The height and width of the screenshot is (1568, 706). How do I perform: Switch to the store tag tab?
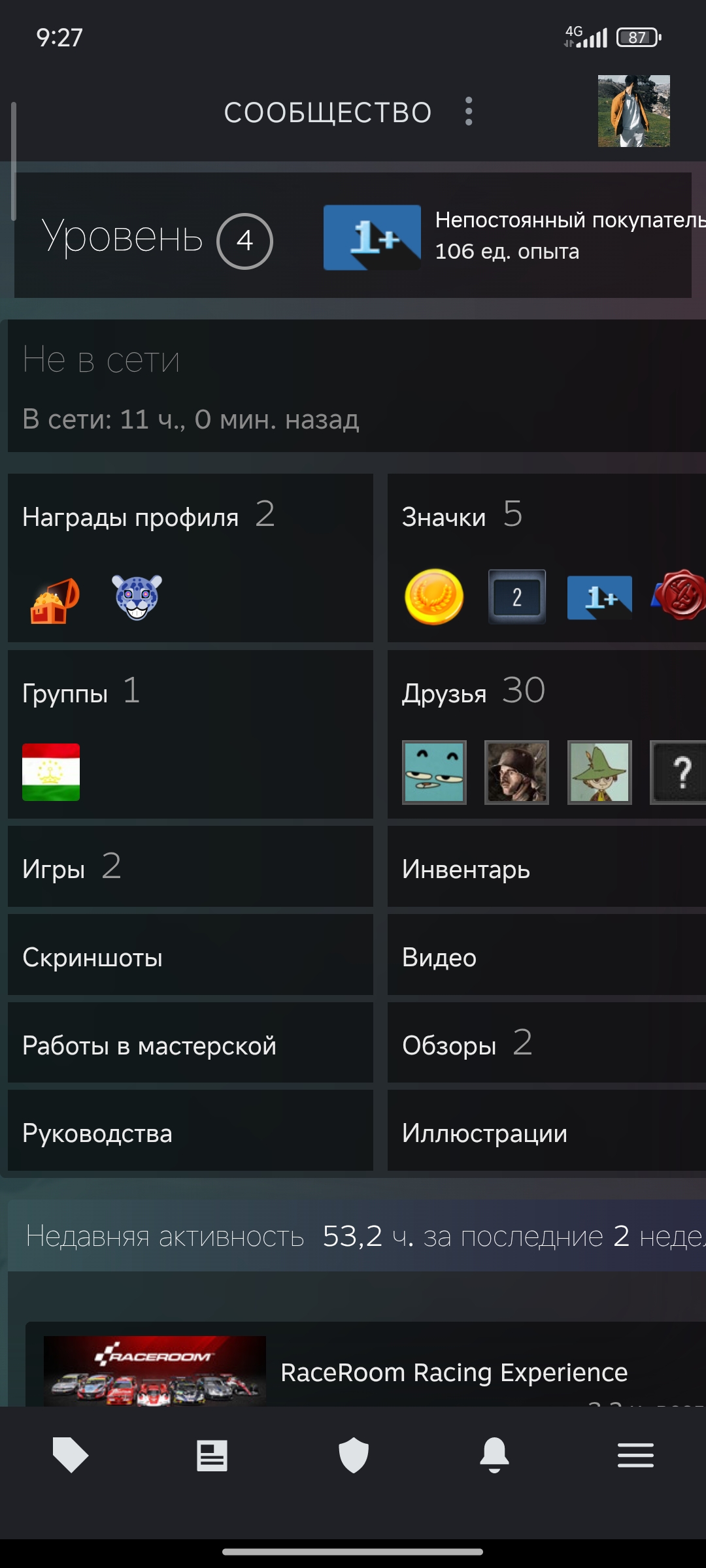coord(71,1455)
